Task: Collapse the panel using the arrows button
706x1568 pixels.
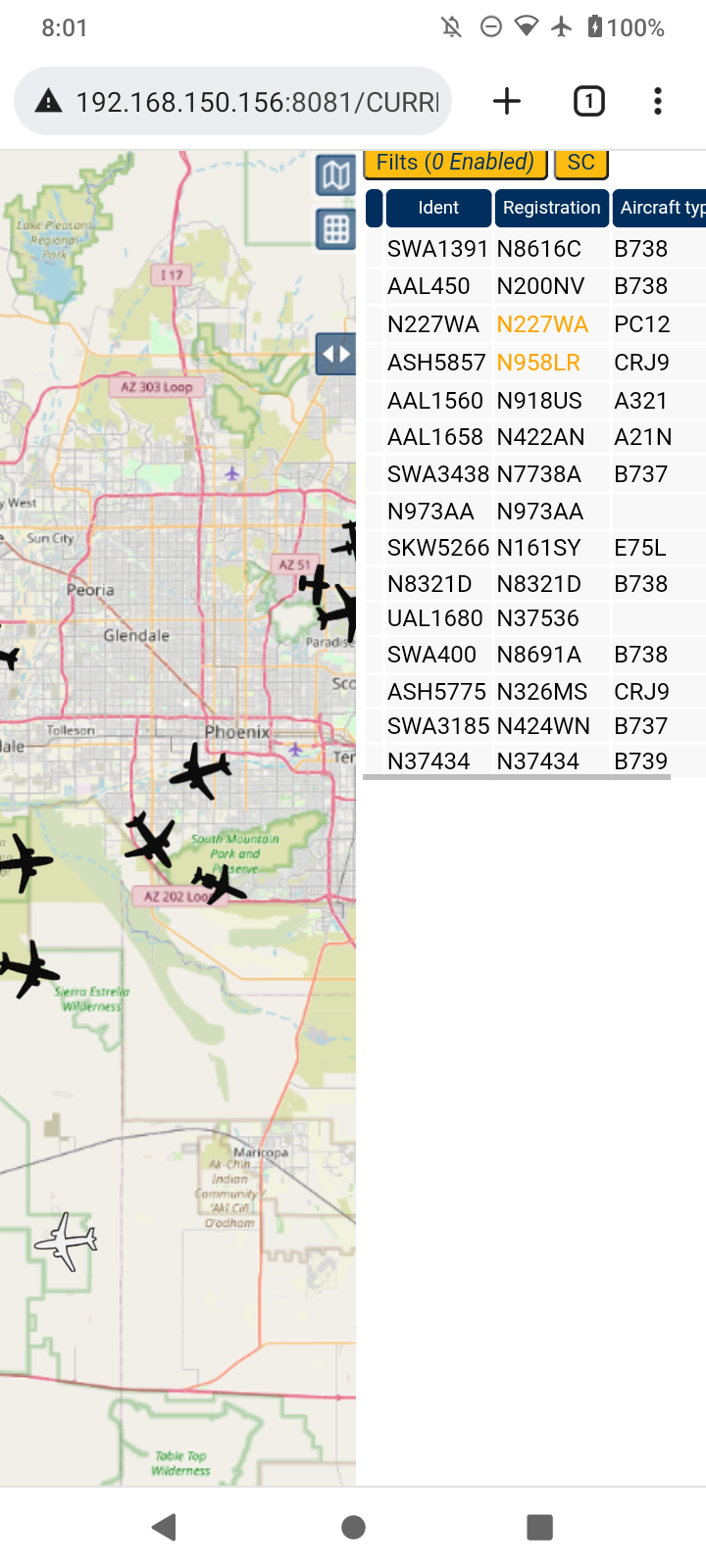Action: (x=336, y=354)
